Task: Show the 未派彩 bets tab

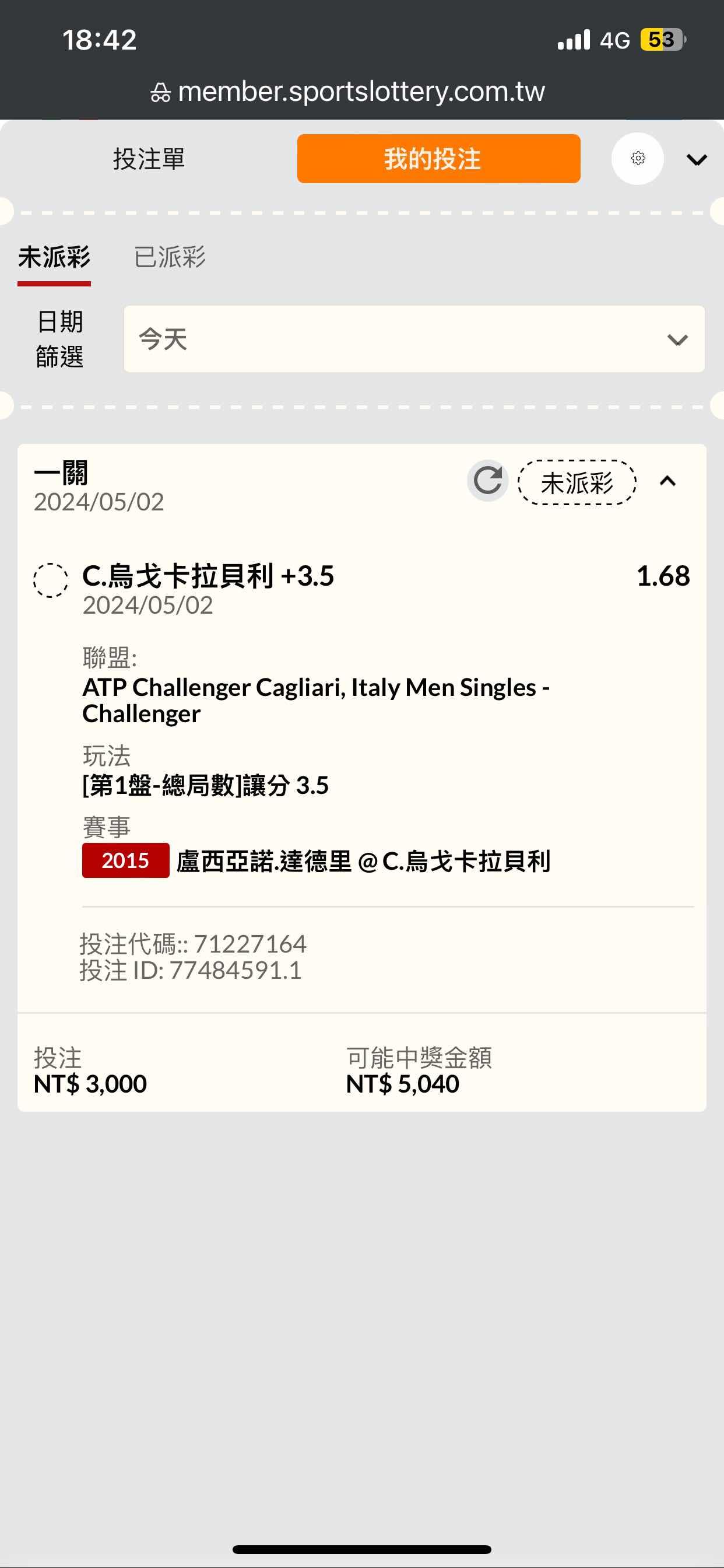Action: [x=54, y=257]
